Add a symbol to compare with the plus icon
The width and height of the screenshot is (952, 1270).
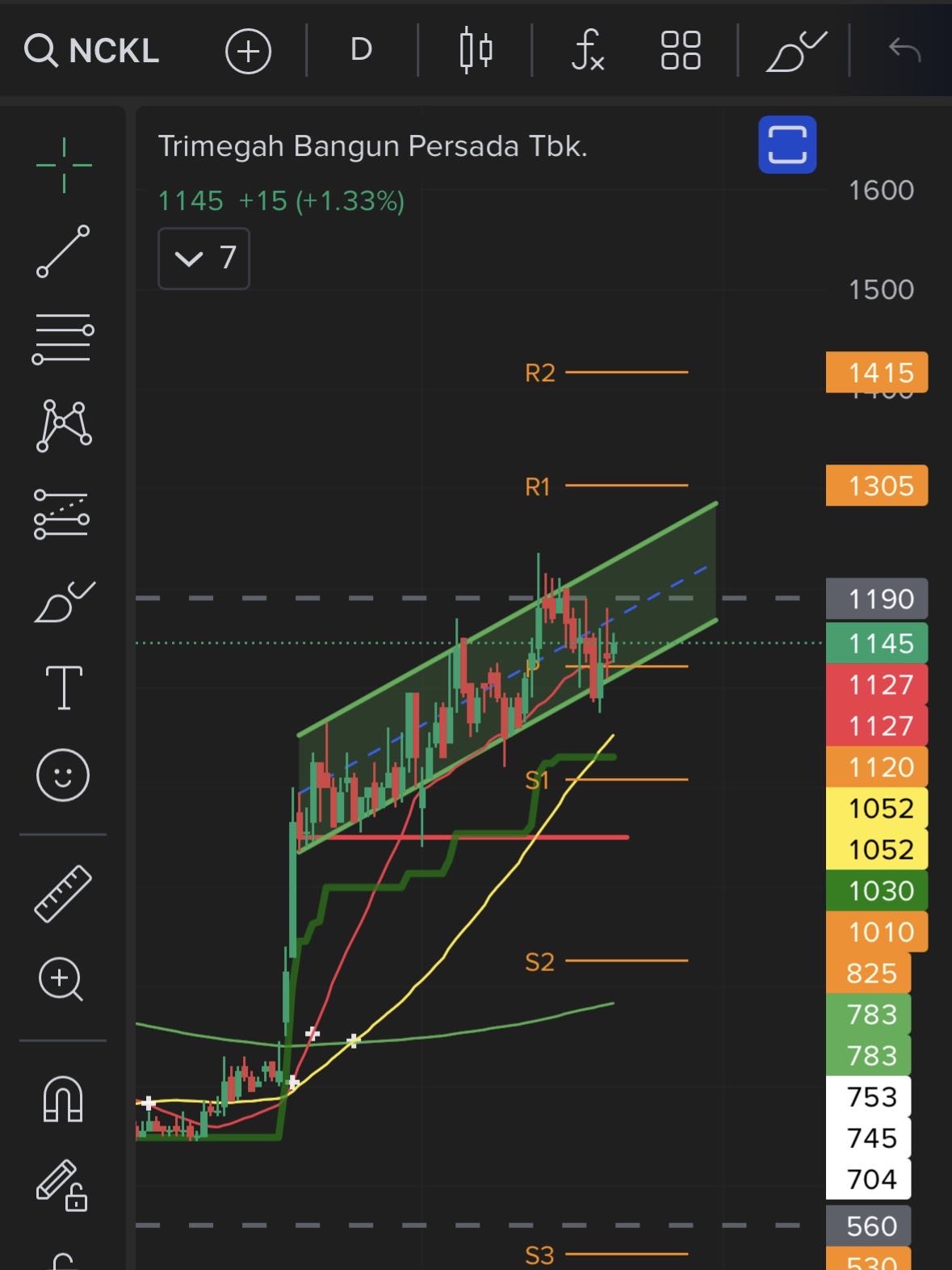[248, 52]
